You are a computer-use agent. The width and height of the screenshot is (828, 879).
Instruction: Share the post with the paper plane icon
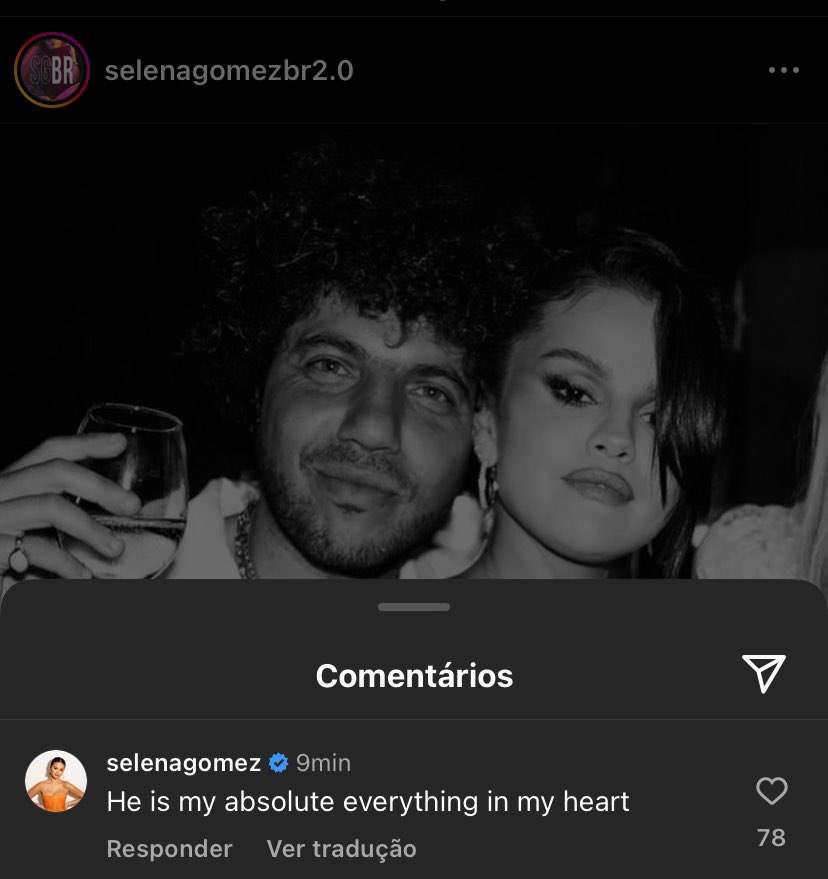pyautogui.click(x=764, y=674)
